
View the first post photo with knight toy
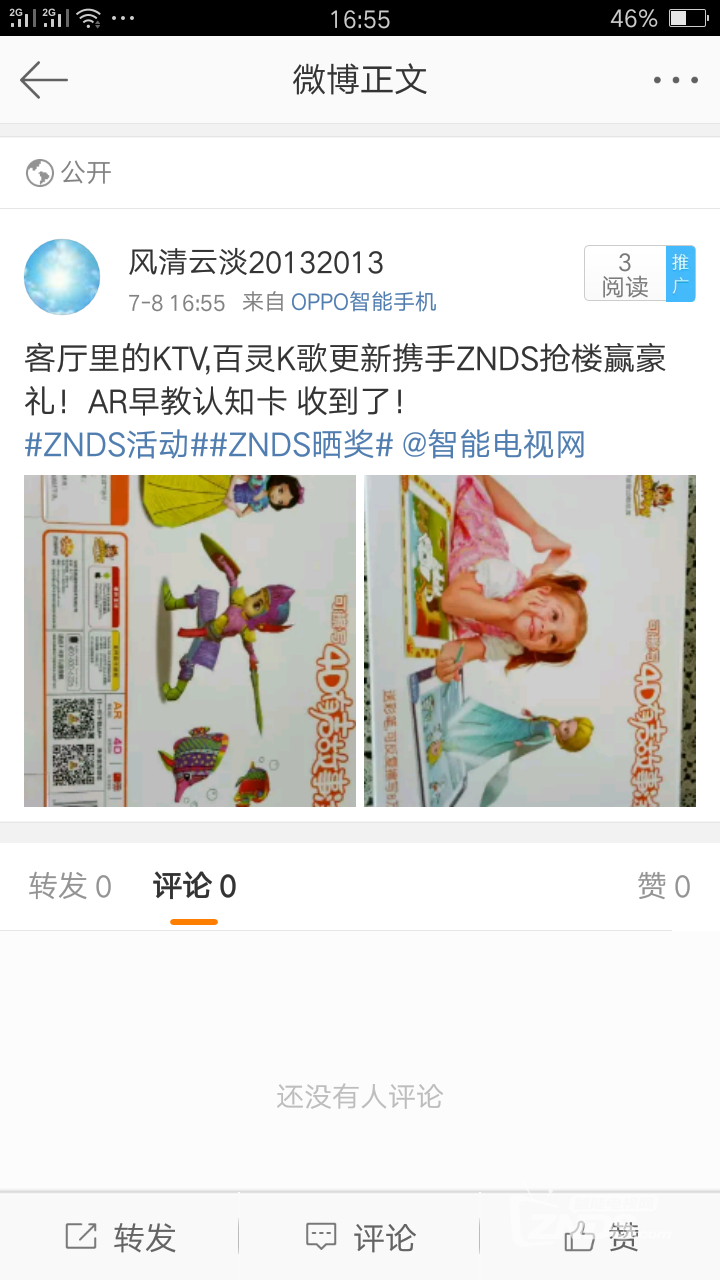(x=190, y=640)
